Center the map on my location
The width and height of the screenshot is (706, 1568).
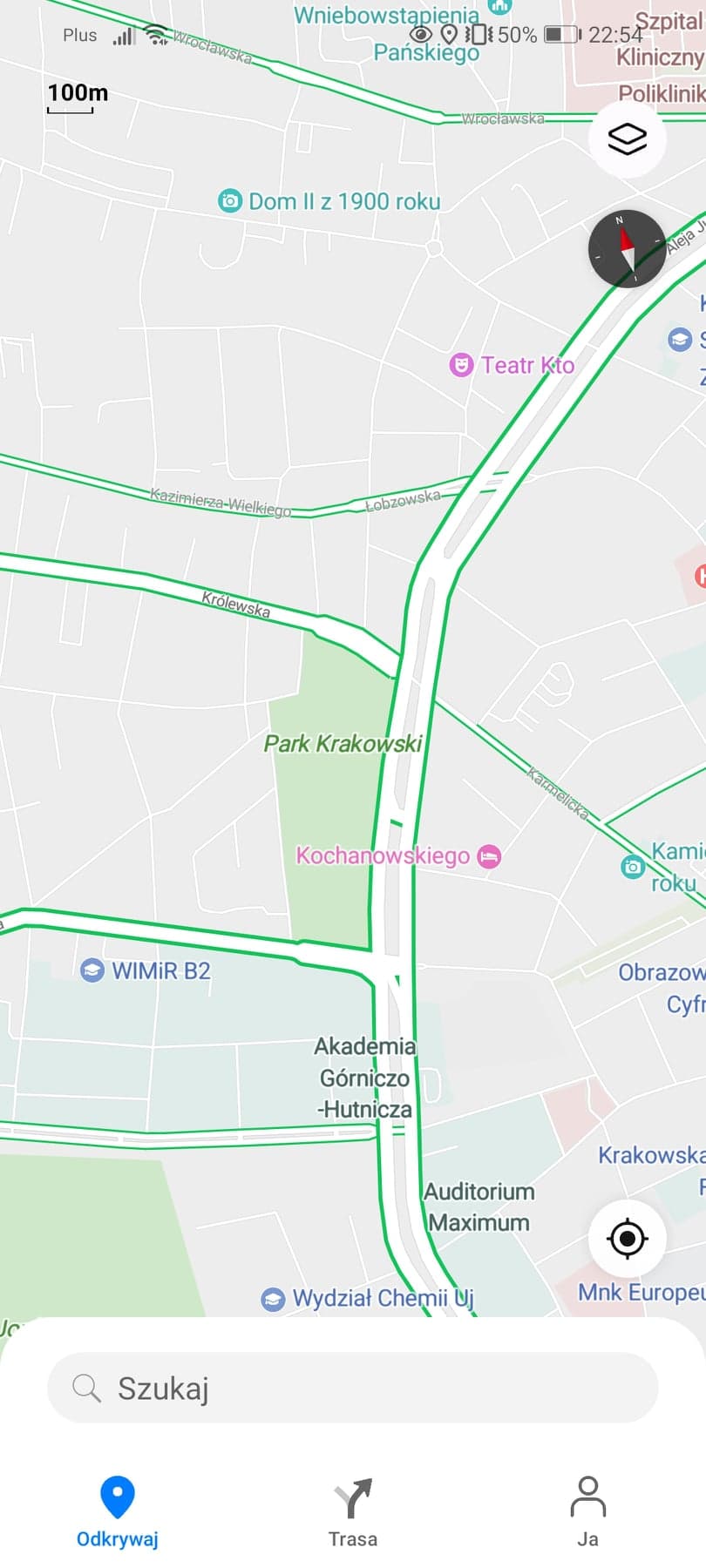pyautogui.click(x=627, y=1238)
